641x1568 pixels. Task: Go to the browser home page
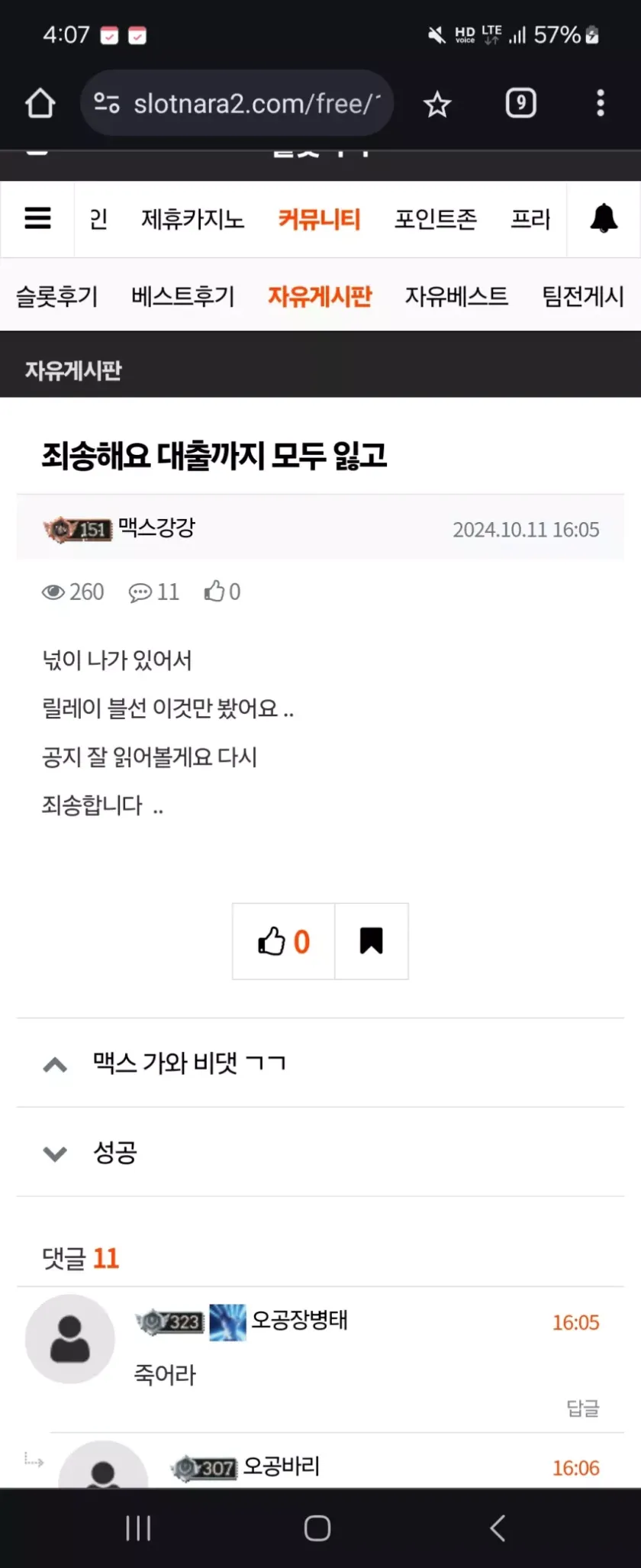click(x=40, y=103)
